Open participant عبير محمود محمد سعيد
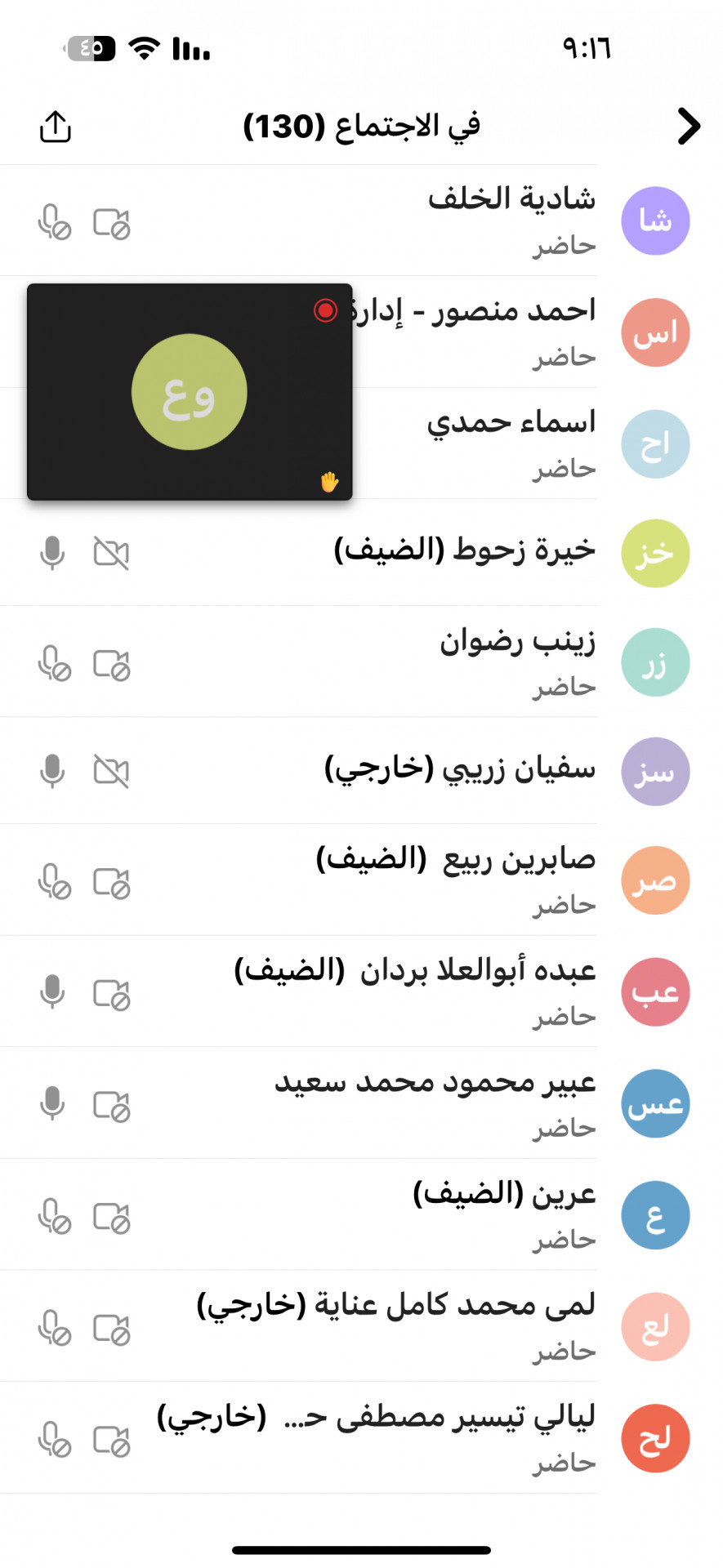The image size is (723, 1568). [361, 1103]
